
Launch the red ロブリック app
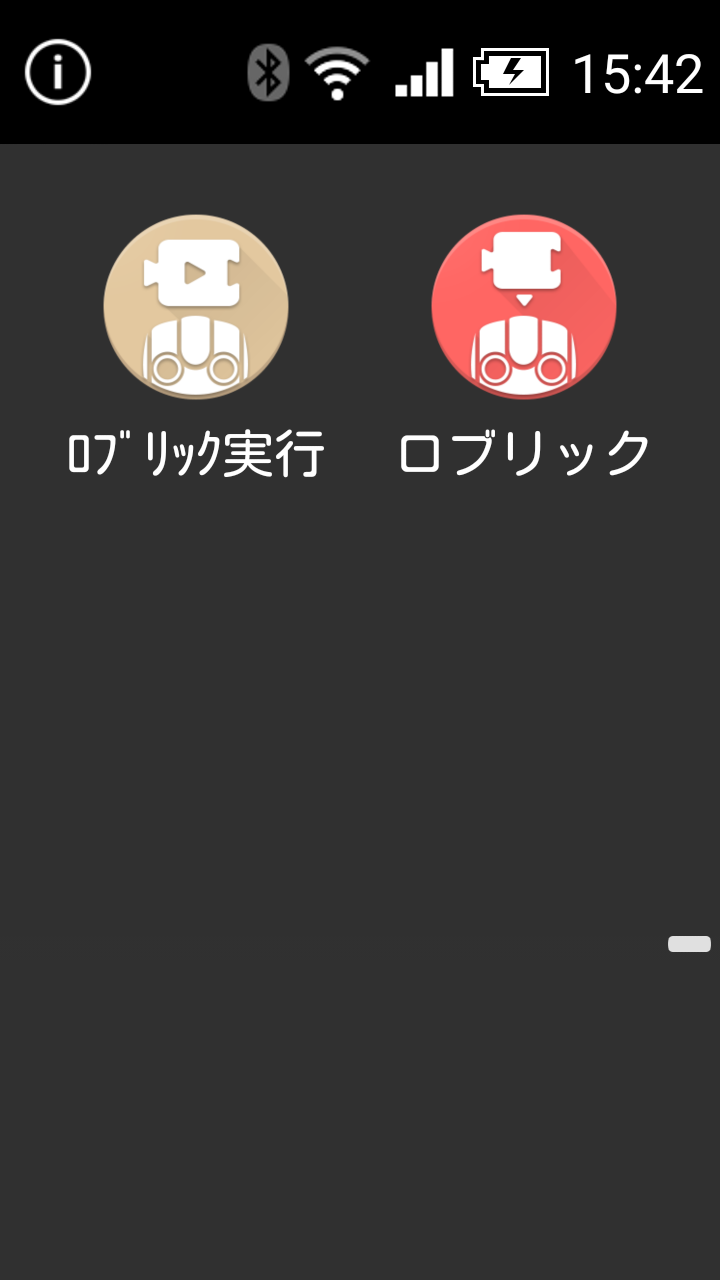524,307
